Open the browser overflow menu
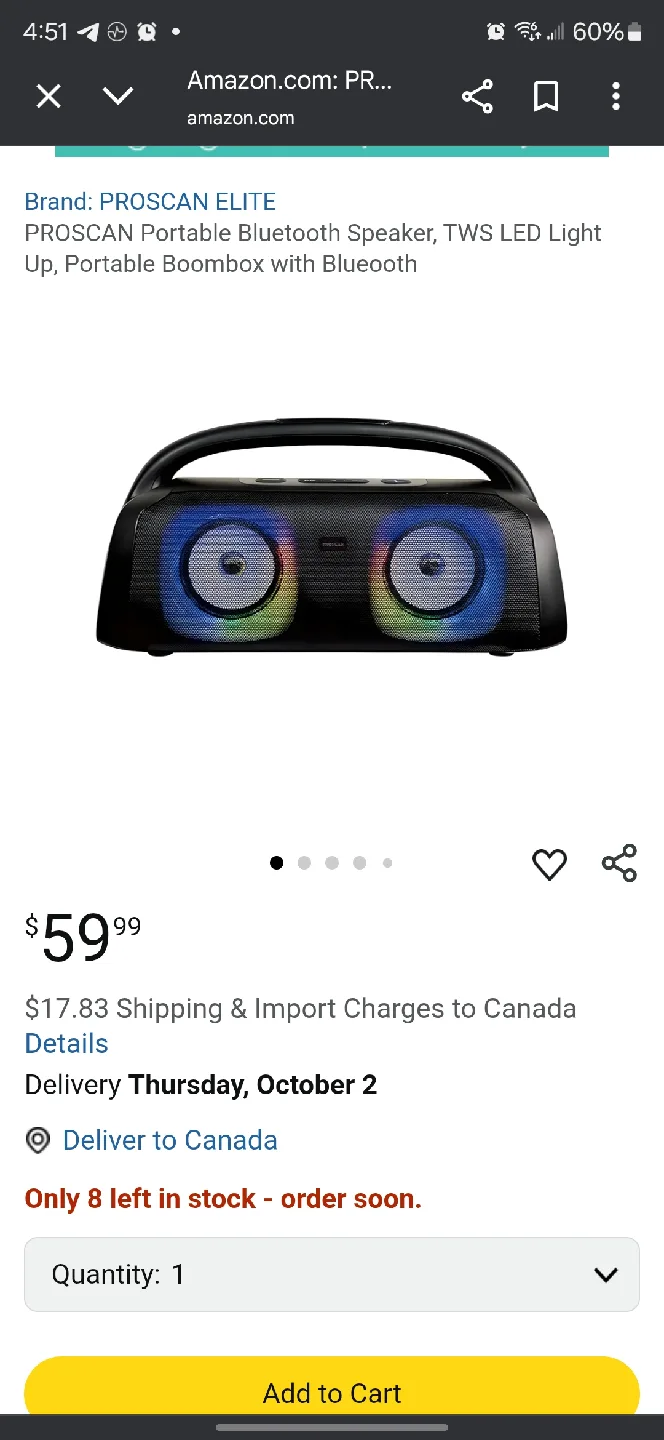 tap(616, 97)
